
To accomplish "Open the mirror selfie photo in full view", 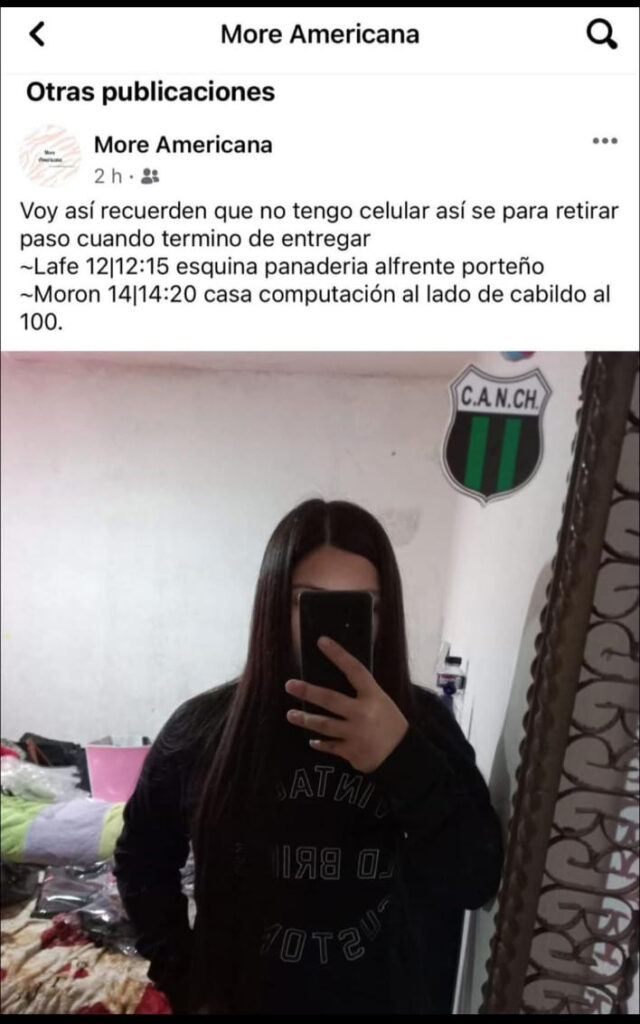I will tap(320, 680).
